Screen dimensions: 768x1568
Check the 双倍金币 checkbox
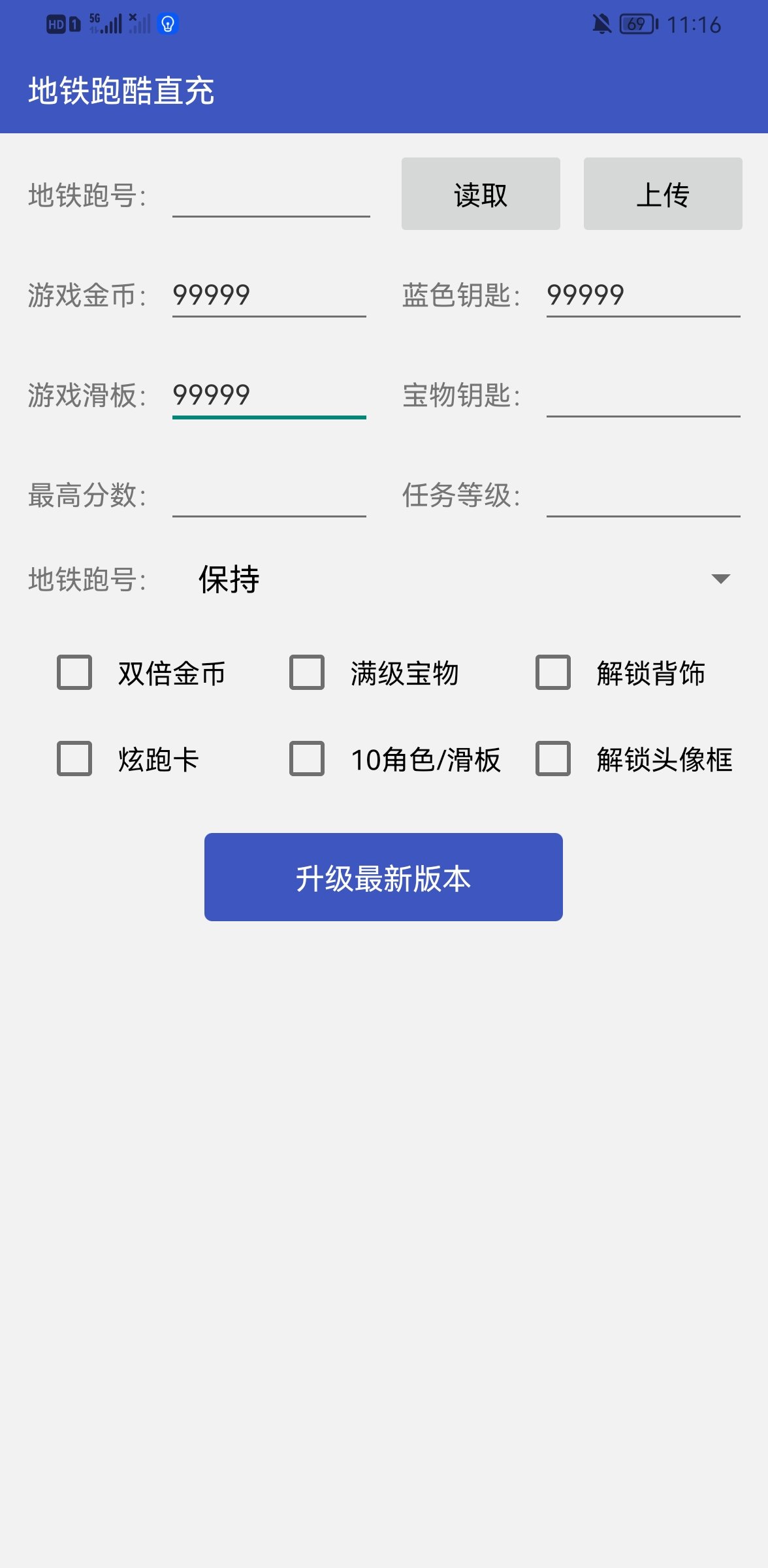tap(74, 672)
